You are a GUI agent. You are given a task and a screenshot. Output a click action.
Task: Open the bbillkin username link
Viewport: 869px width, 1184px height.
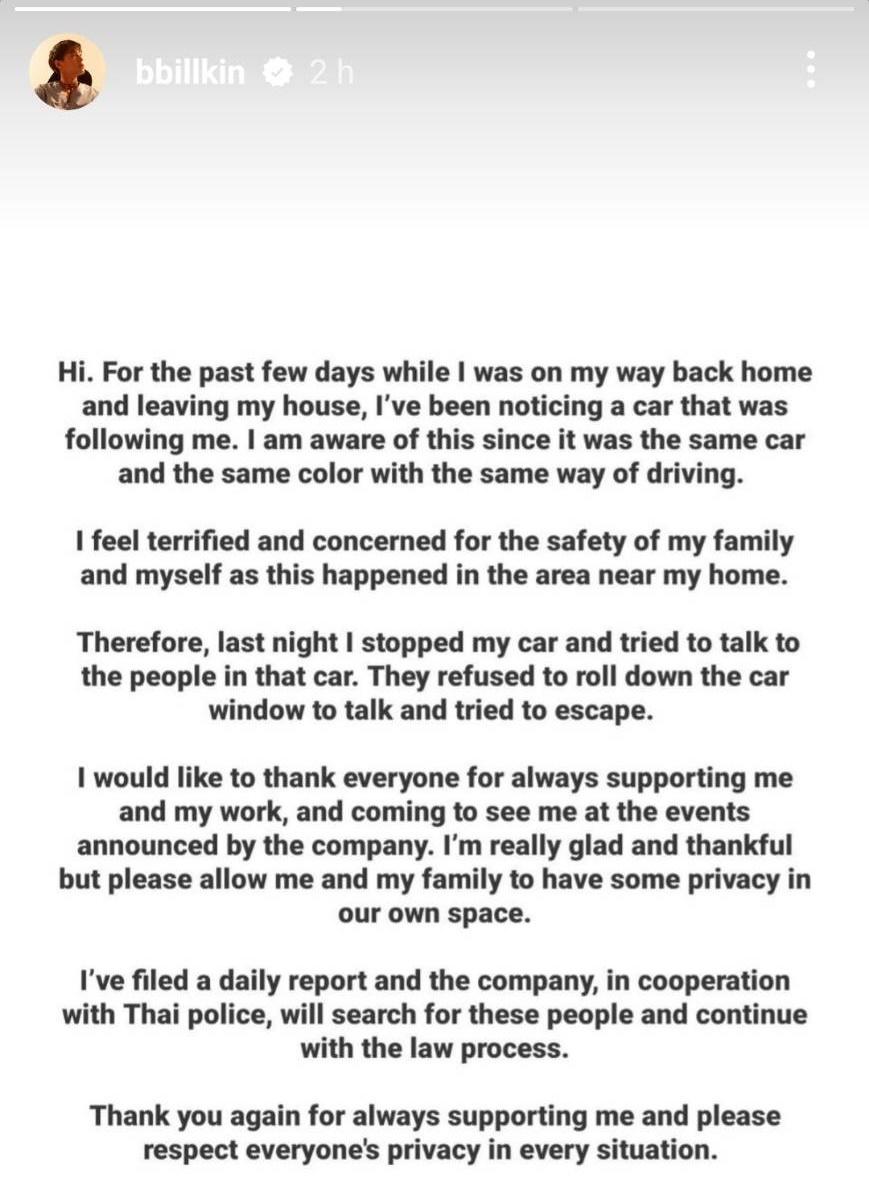190,72
